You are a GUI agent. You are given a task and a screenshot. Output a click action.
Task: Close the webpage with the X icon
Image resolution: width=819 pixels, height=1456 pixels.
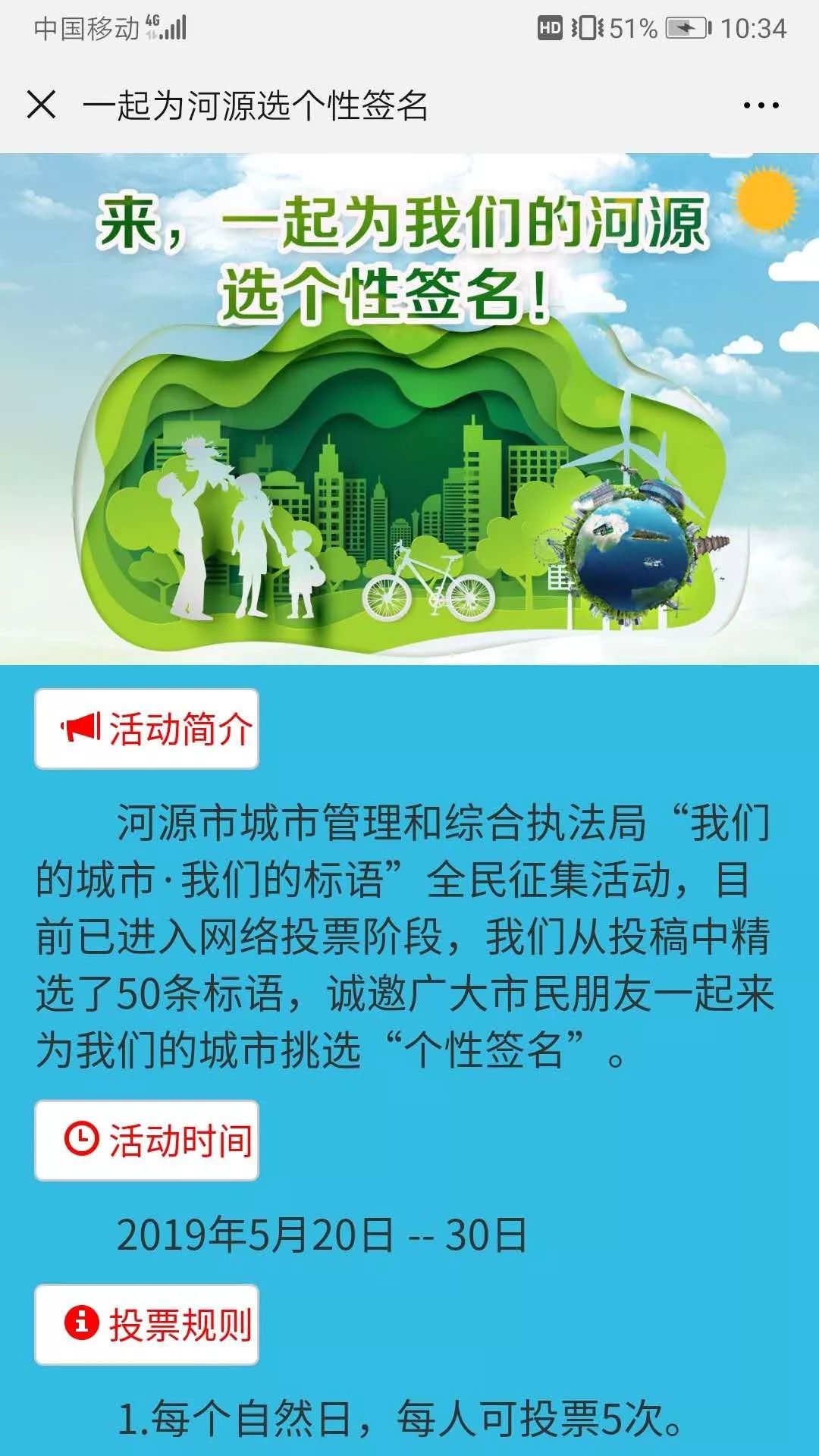[42, 105]
